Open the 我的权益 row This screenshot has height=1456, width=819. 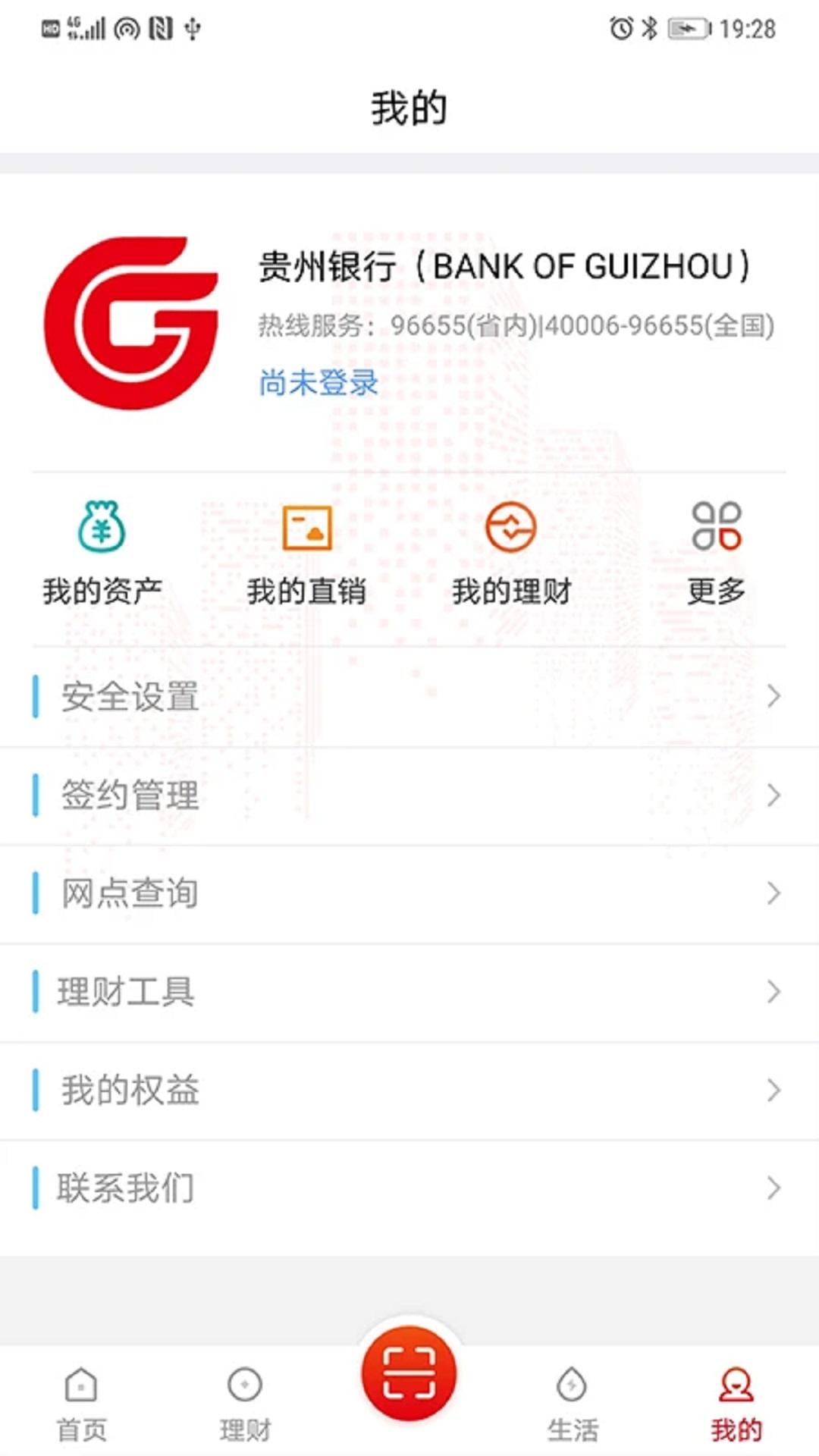[x=409, y=1090]
